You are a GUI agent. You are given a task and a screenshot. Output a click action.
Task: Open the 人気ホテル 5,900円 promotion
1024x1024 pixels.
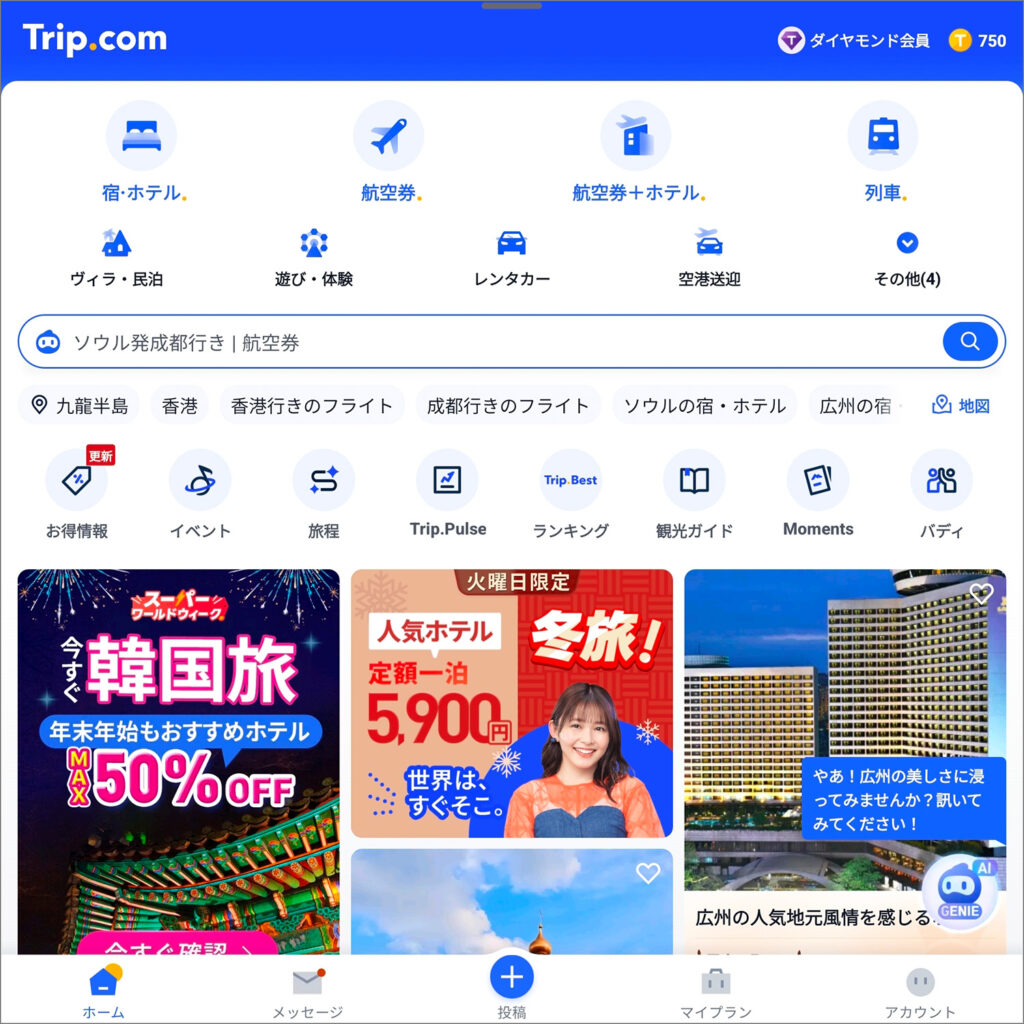511,703
